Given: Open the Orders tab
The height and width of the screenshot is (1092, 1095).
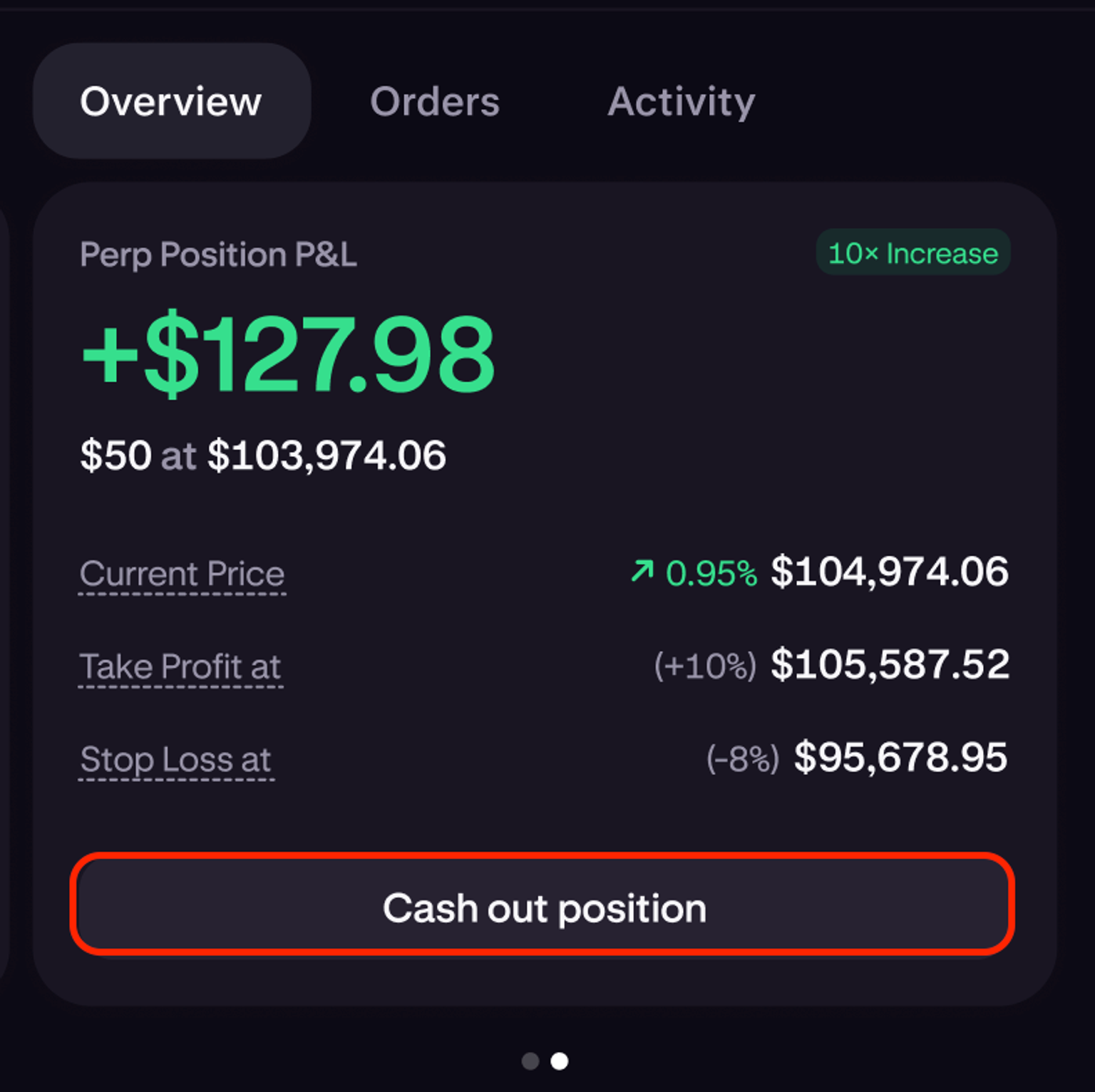Looking at the screenshot, I should (435, 101).
